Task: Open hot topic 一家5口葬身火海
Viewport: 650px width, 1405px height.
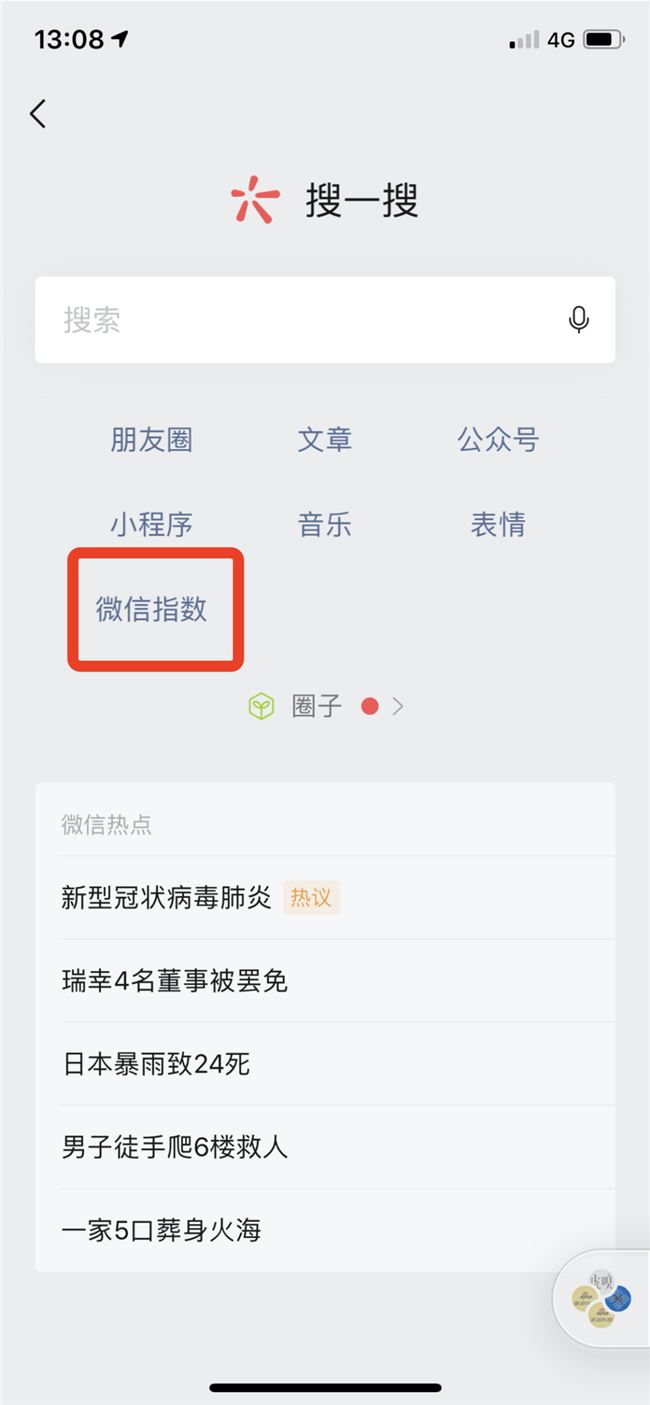Action: (161, 1230)
